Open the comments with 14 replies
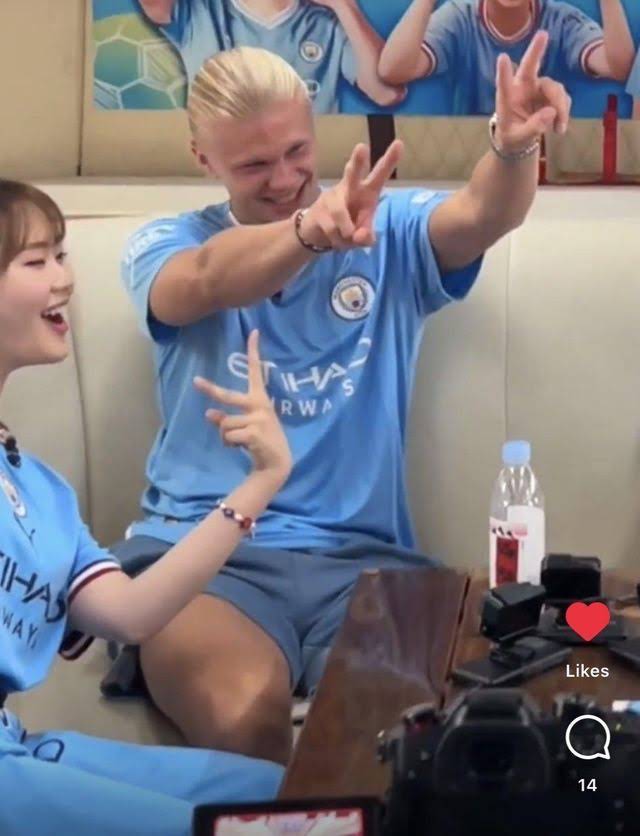The image size is (640, 836). point(587,739)
